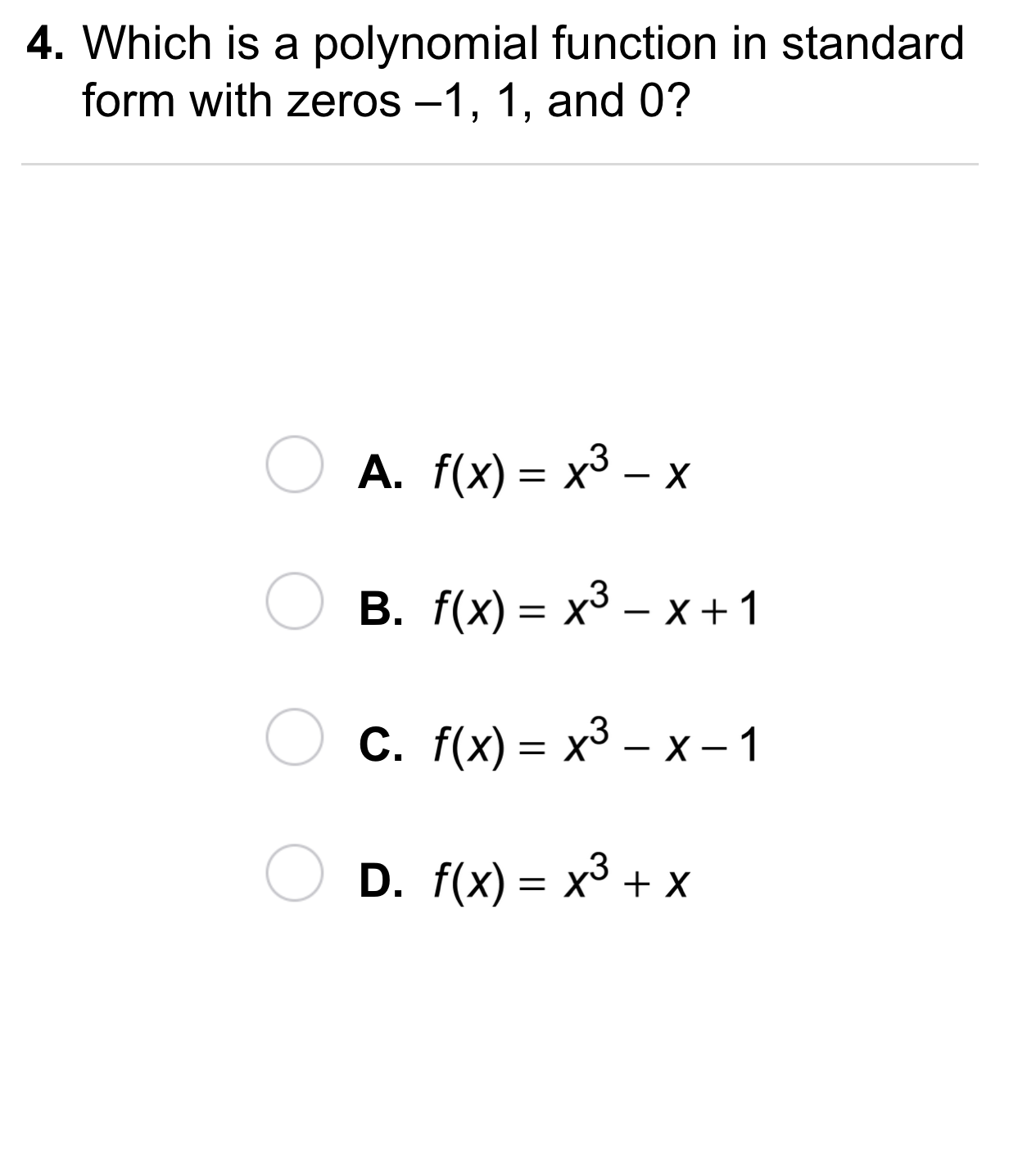Select answer choice B radio button
Screen dimensions: 1009x1176
(x=295, y=602)
